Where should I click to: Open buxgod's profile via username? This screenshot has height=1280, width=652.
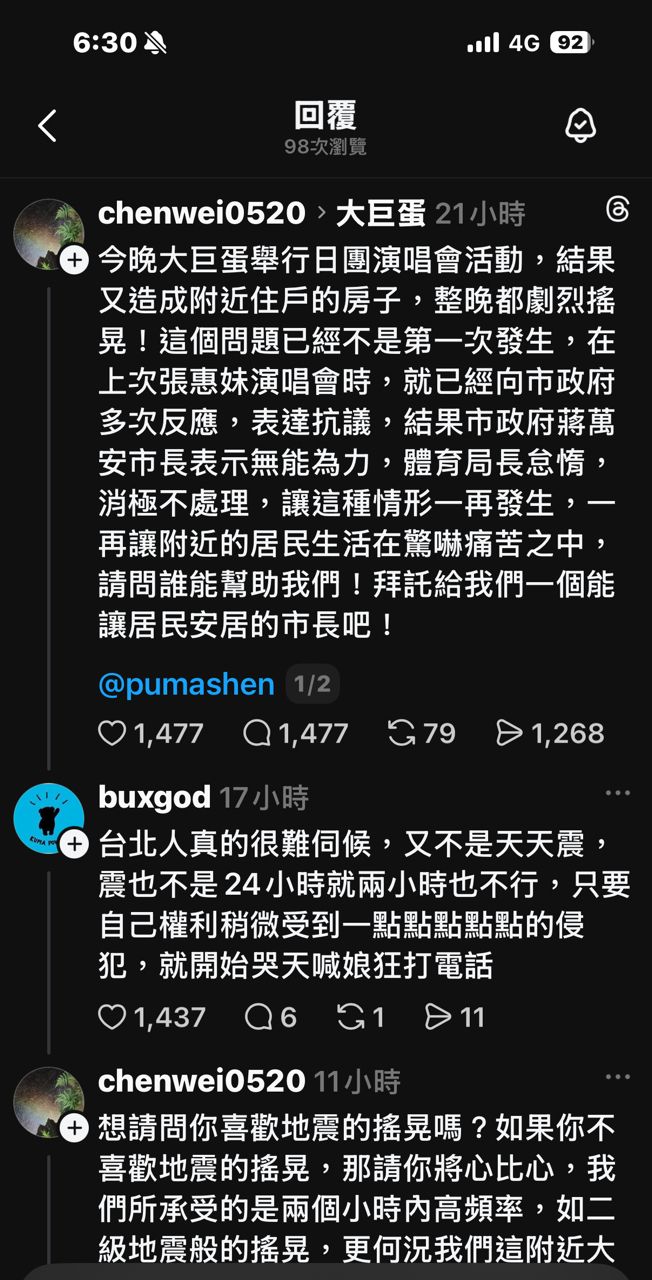click(x=154, y=797)
